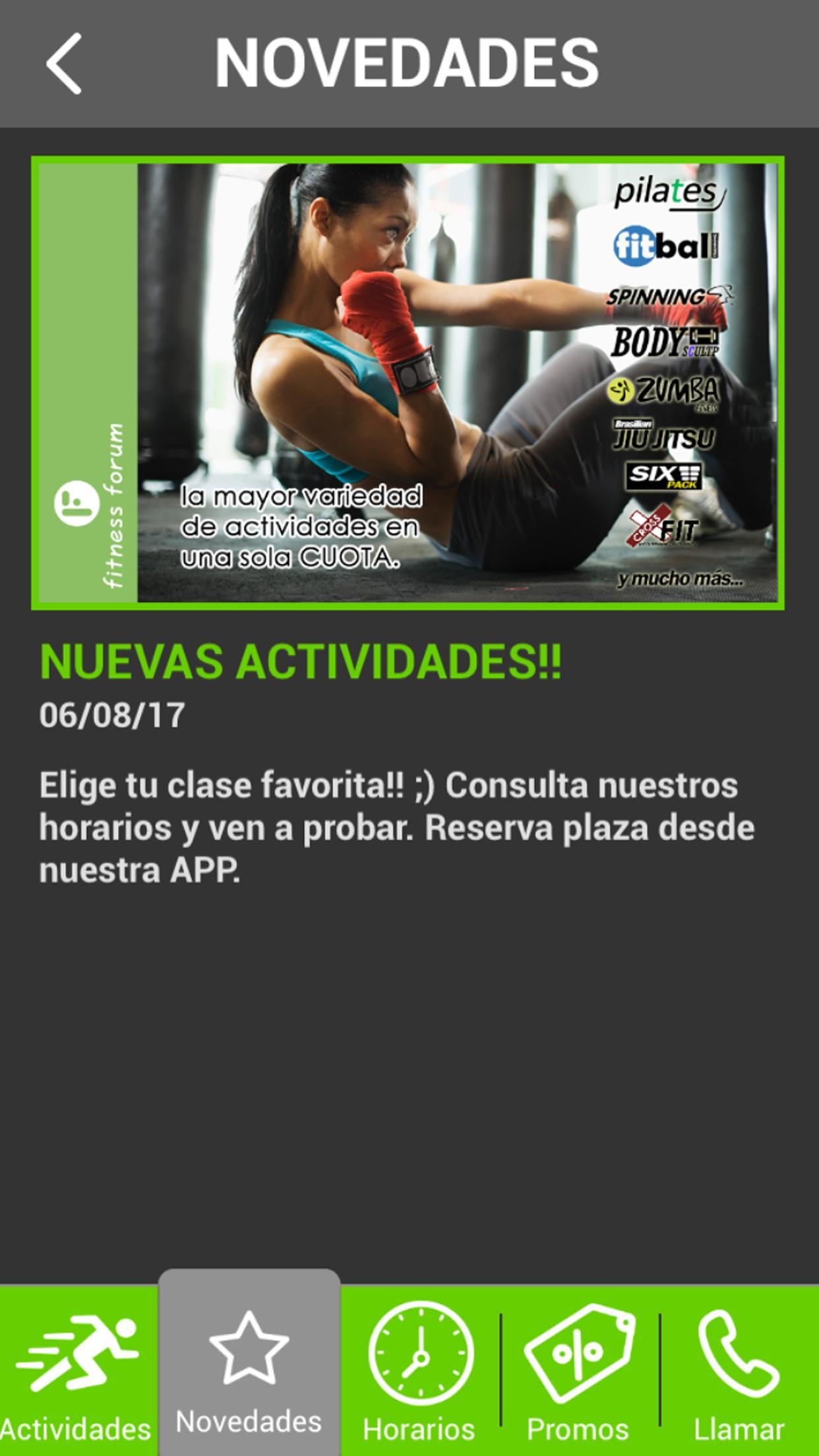Tap Llamar to call the gym
This screenshot has height=1456, width=819.
(x=739, y=1370)
